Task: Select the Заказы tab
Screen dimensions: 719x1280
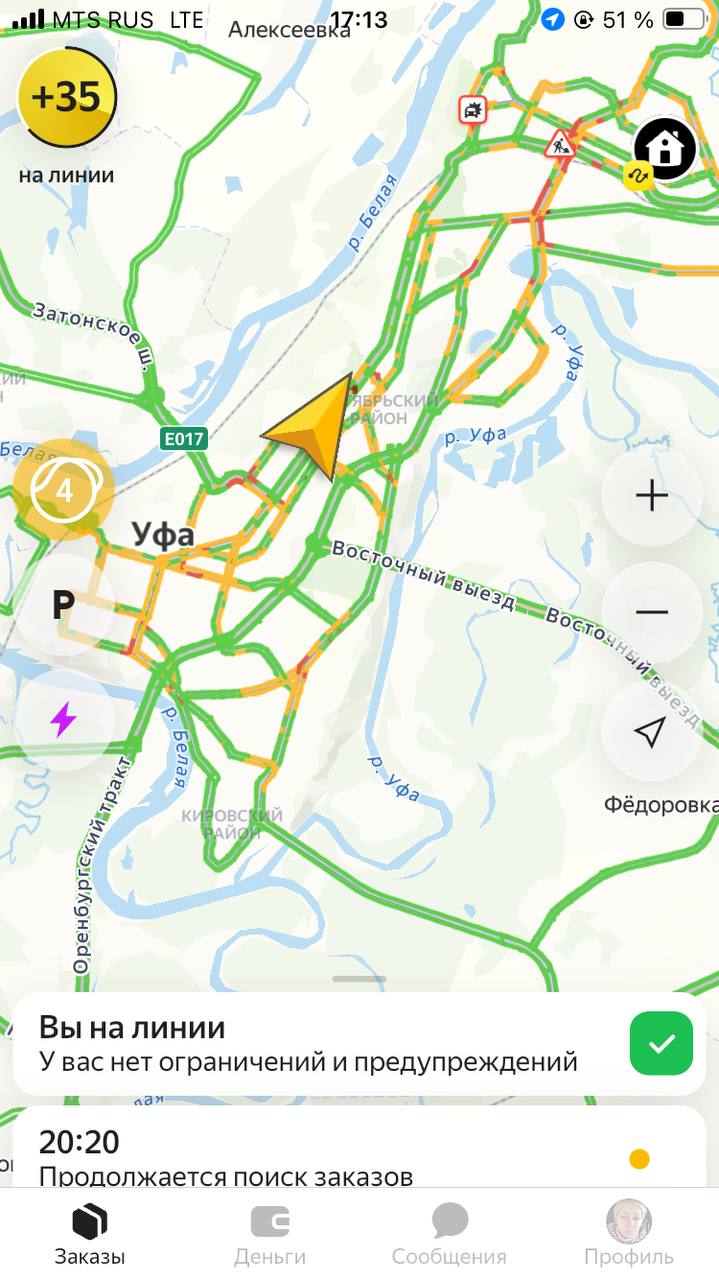Action: (90, 1235)
